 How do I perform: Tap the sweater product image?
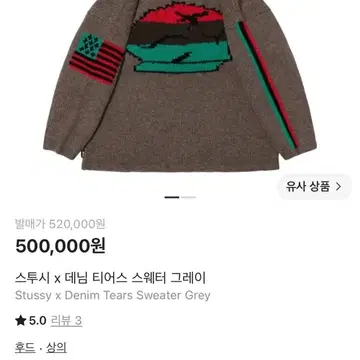(x=180, y=85)
